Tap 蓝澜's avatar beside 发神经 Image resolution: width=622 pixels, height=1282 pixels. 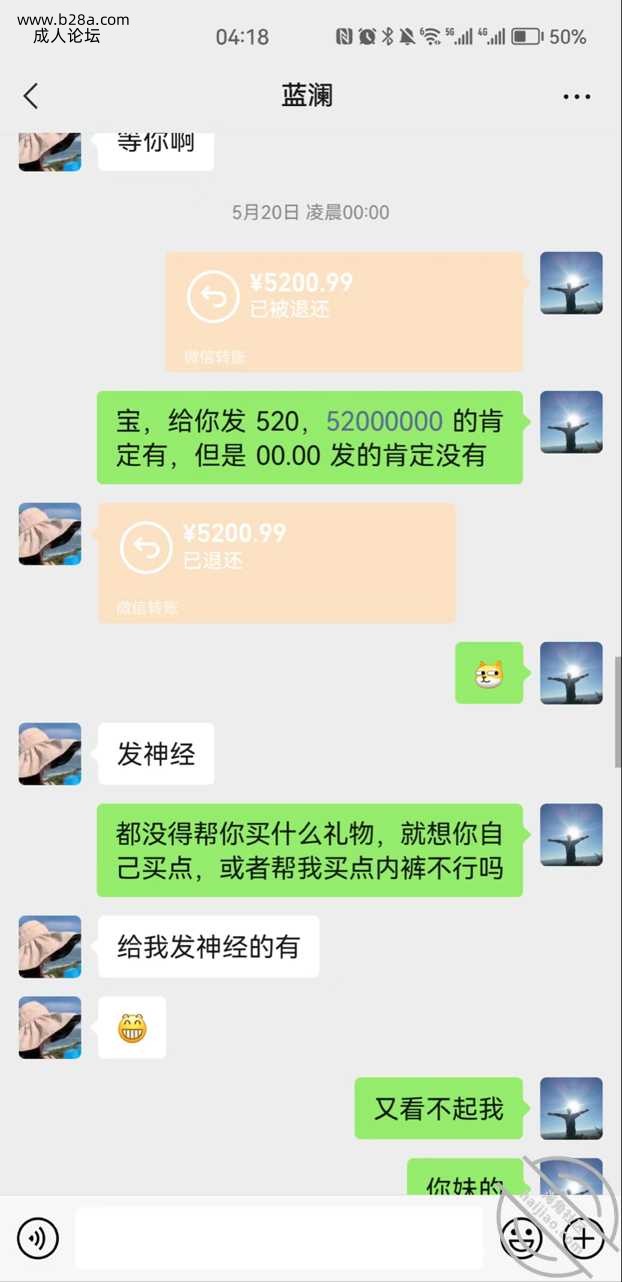pos(50,753)
